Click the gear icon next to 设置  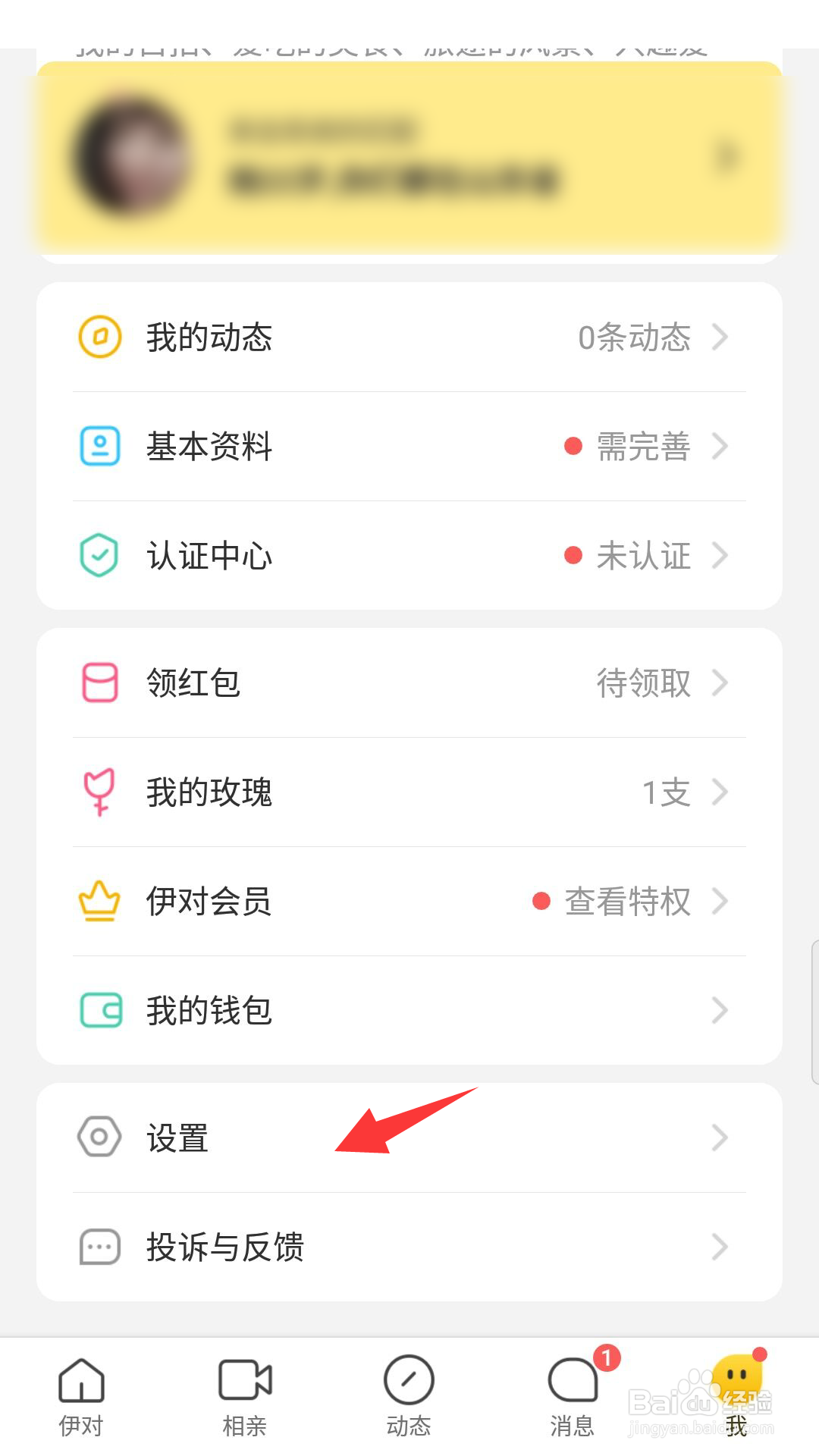click(x=98, y=1137)
